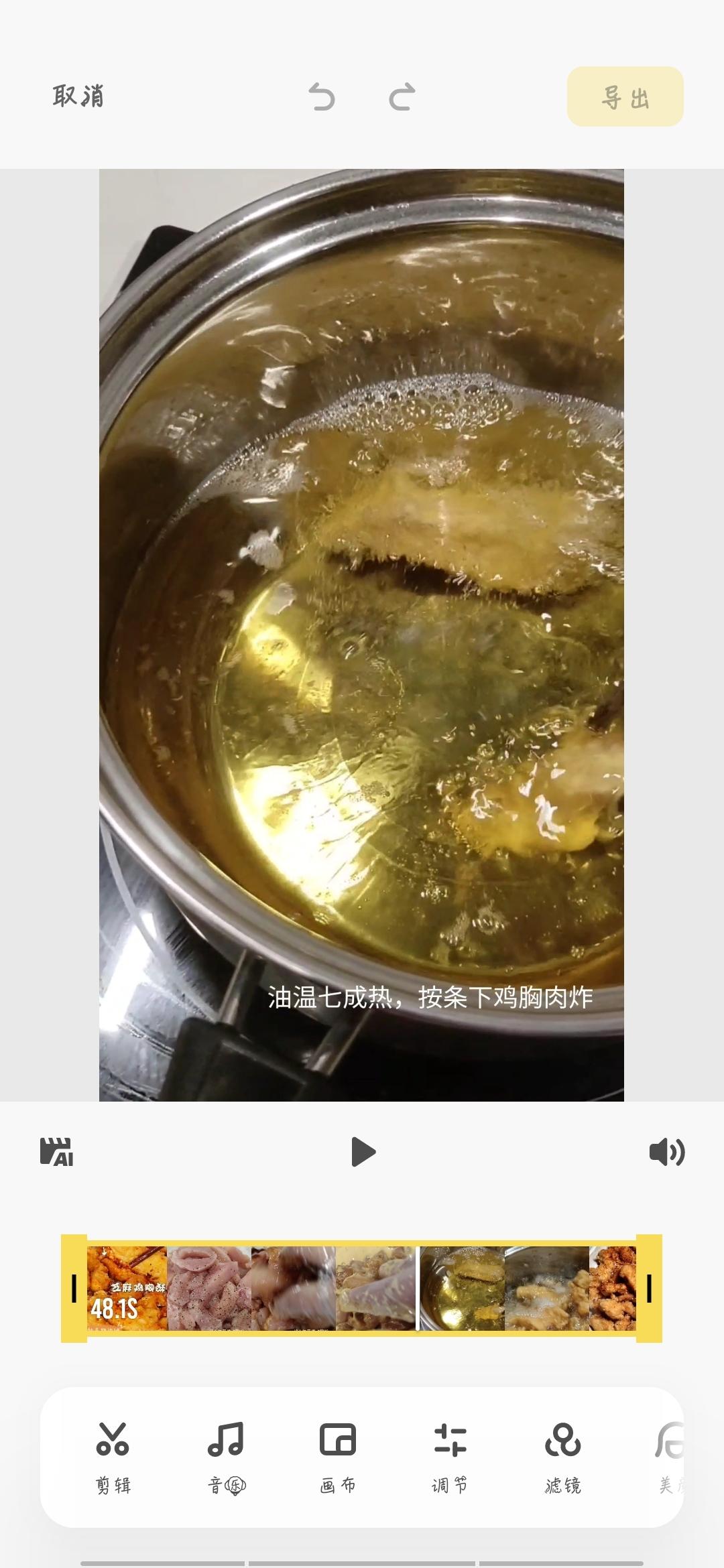Open the AI clip tool
The image size is (724, 1568).
(57, 1152)
